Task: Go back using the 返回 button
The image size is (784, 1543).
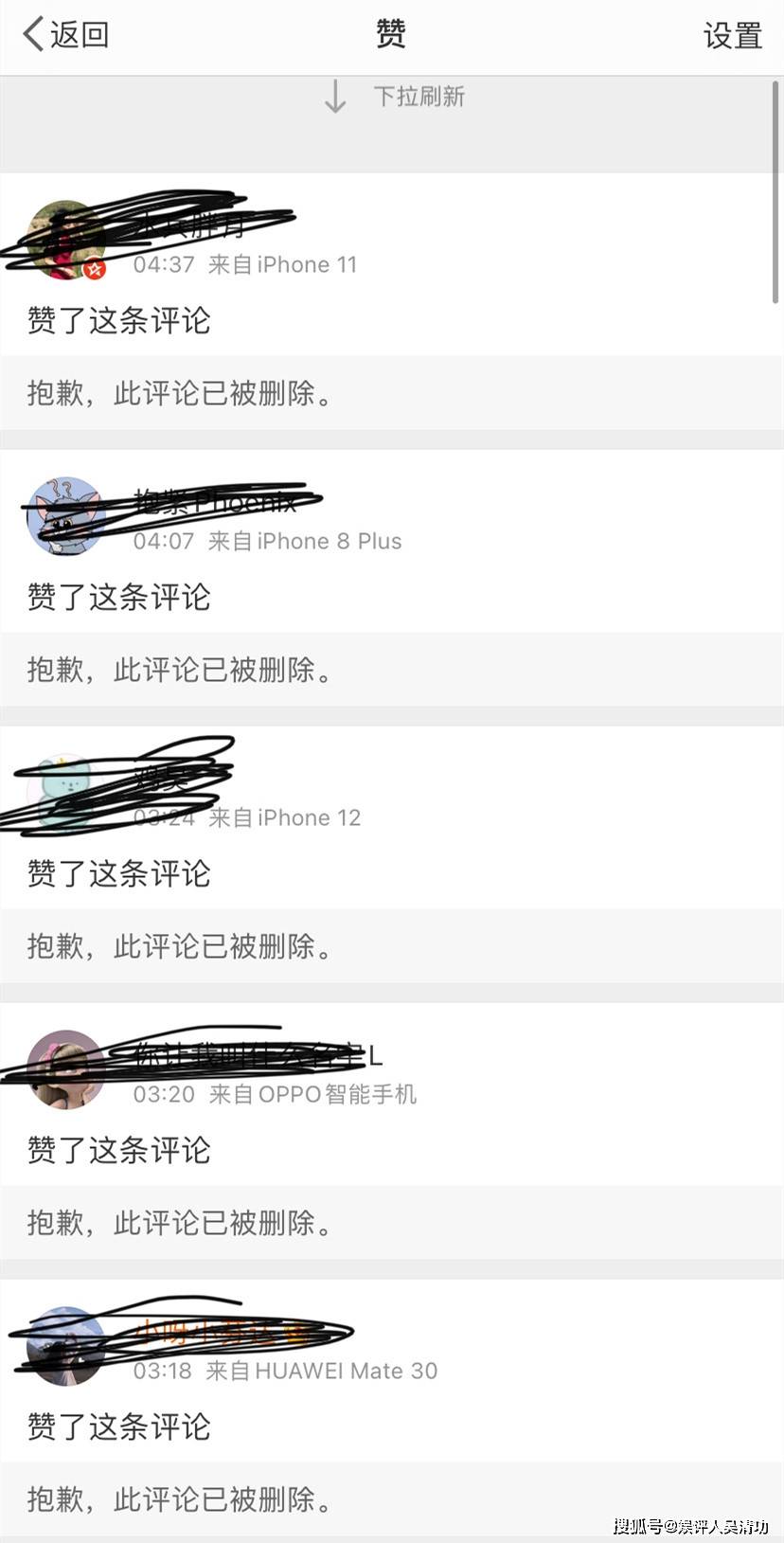Action: point(66,35)
